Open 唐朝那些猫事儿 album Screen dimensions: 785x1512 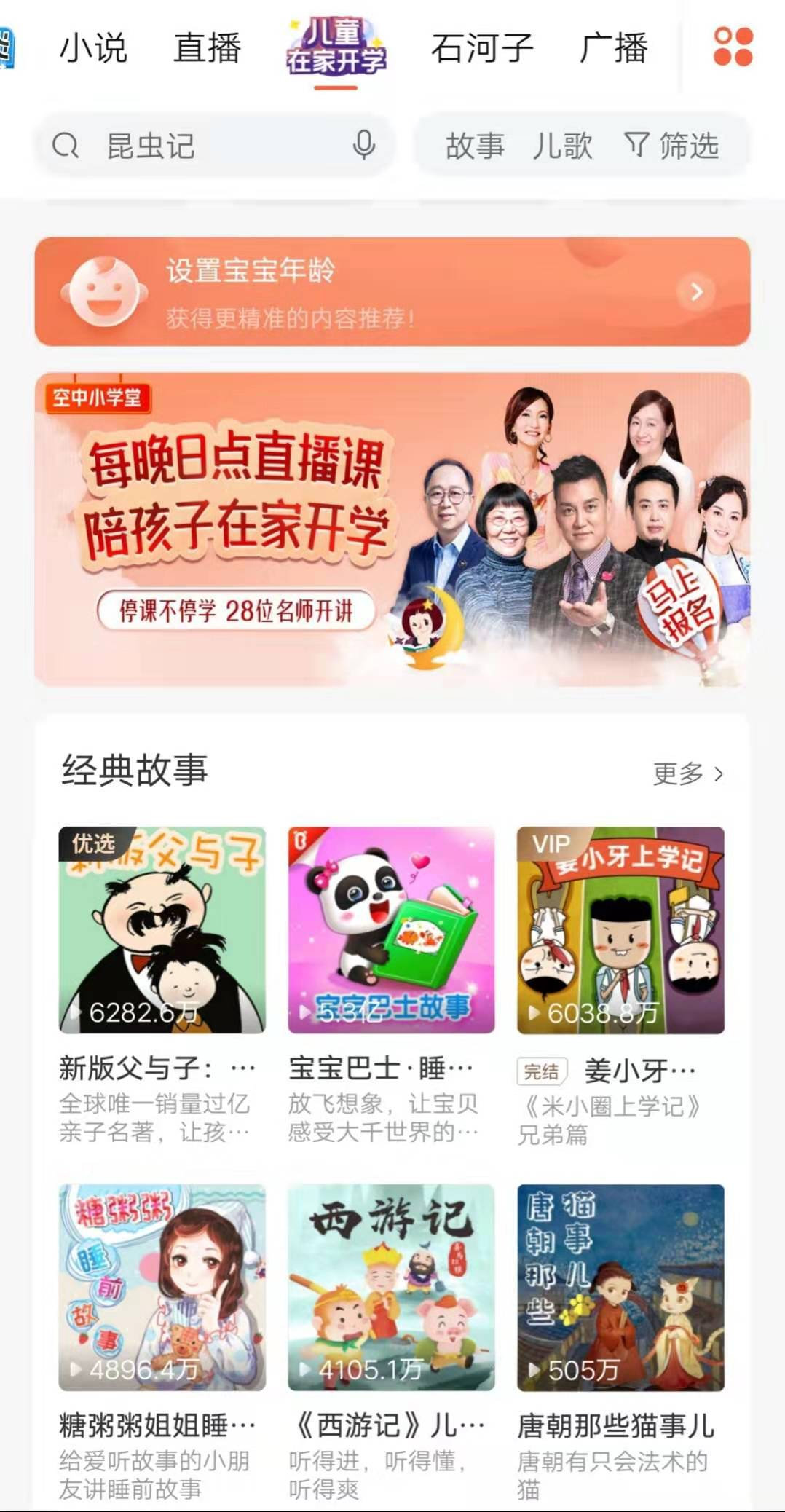point(620,1287)
